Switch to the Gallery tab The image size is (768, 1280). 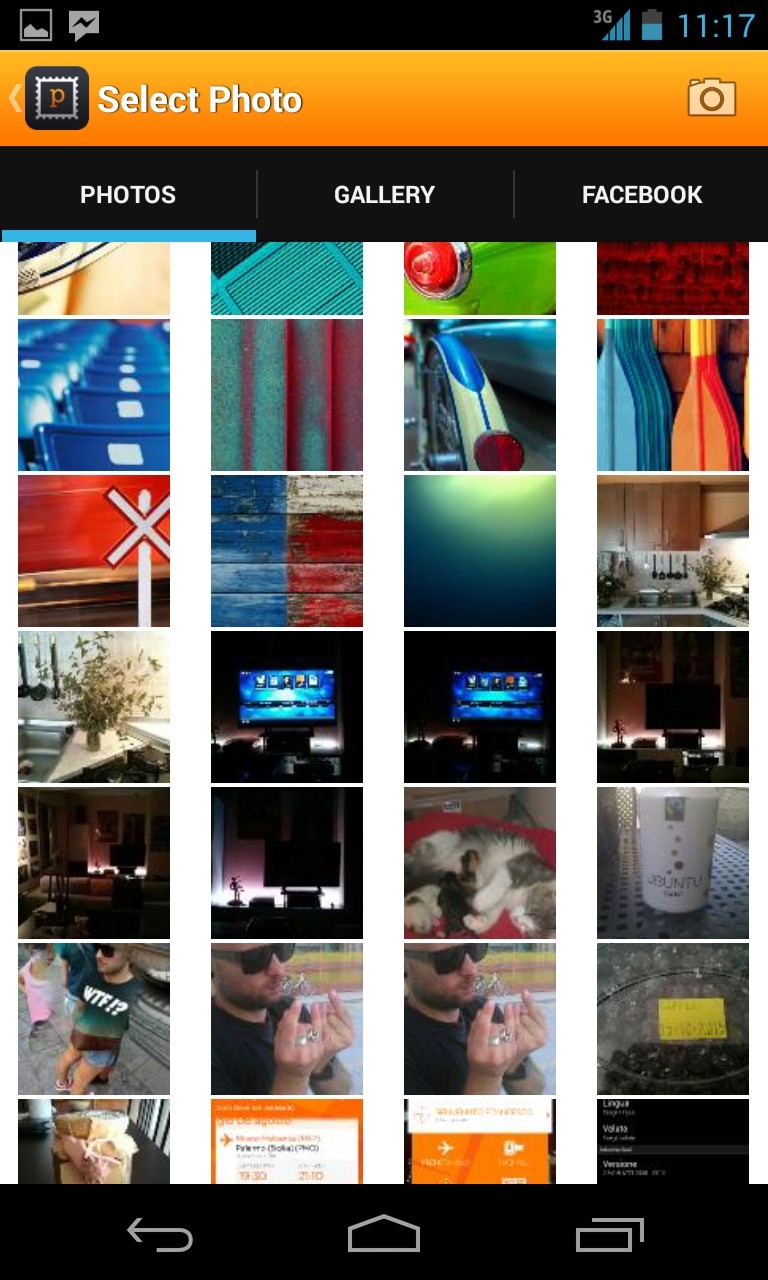tap(384, 195)
